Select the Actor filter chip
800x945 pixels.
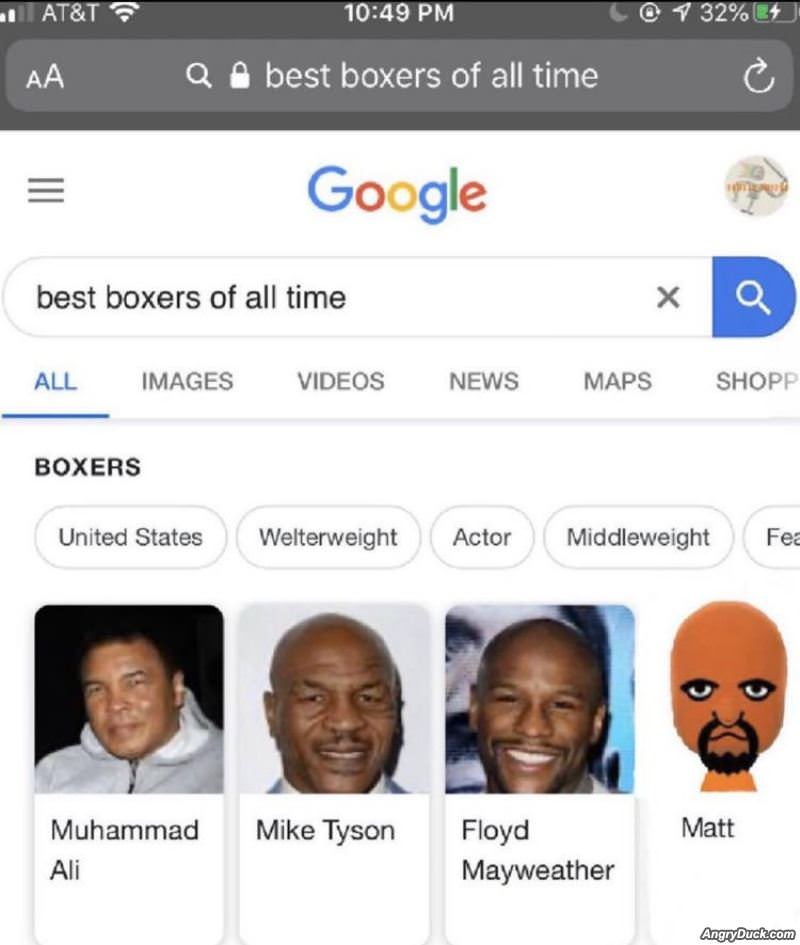tap(482, 537)
